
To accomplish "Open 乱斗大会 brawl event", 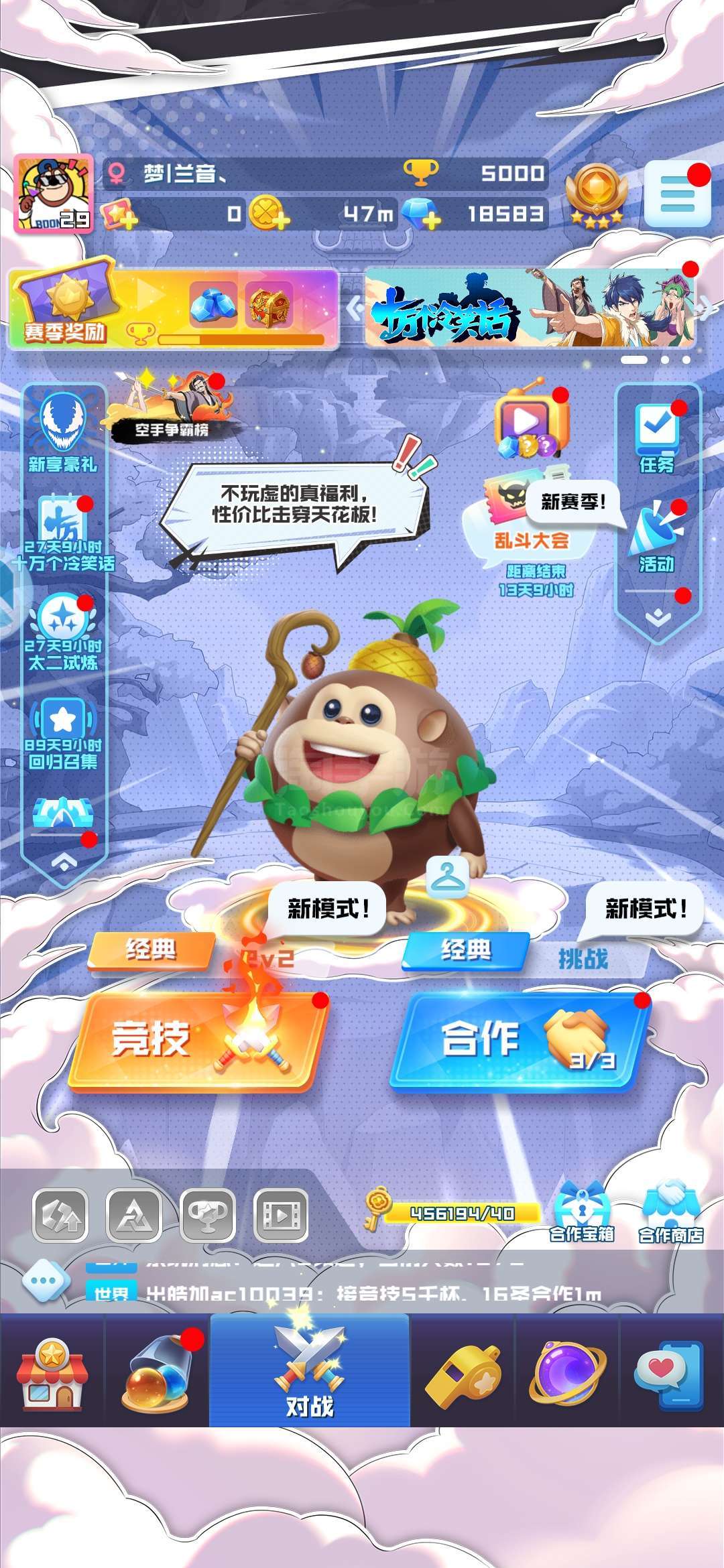I will pos(530,516).
